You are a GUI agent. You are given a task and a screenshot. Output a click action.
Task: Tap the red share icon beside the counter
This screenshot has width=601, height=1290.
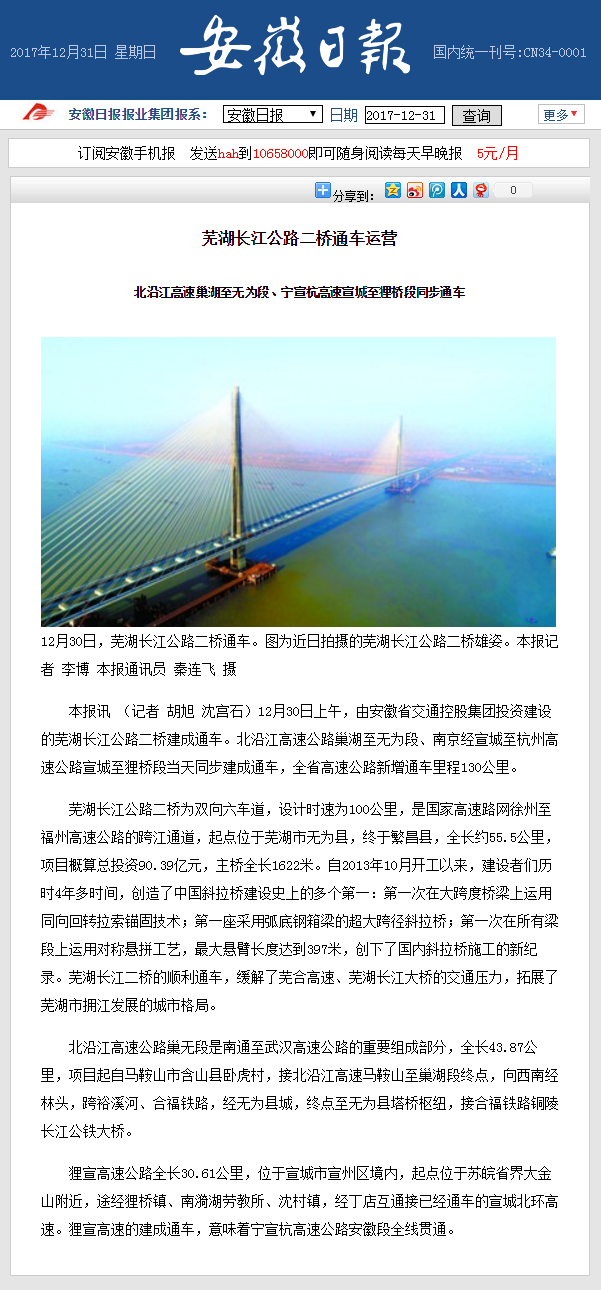[481, 190]
